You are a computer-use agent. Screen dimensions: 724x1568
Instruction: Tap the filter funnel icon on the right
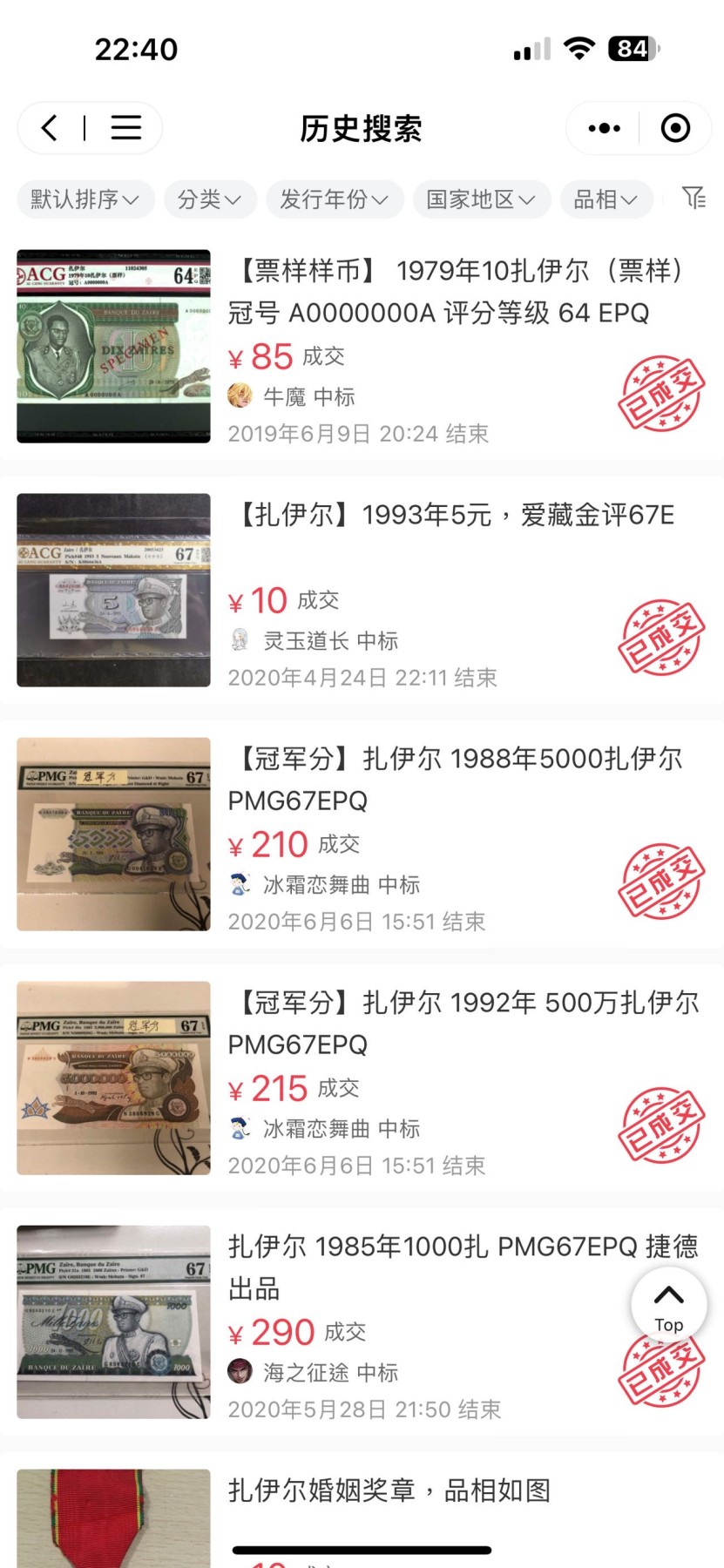(694, 199)
